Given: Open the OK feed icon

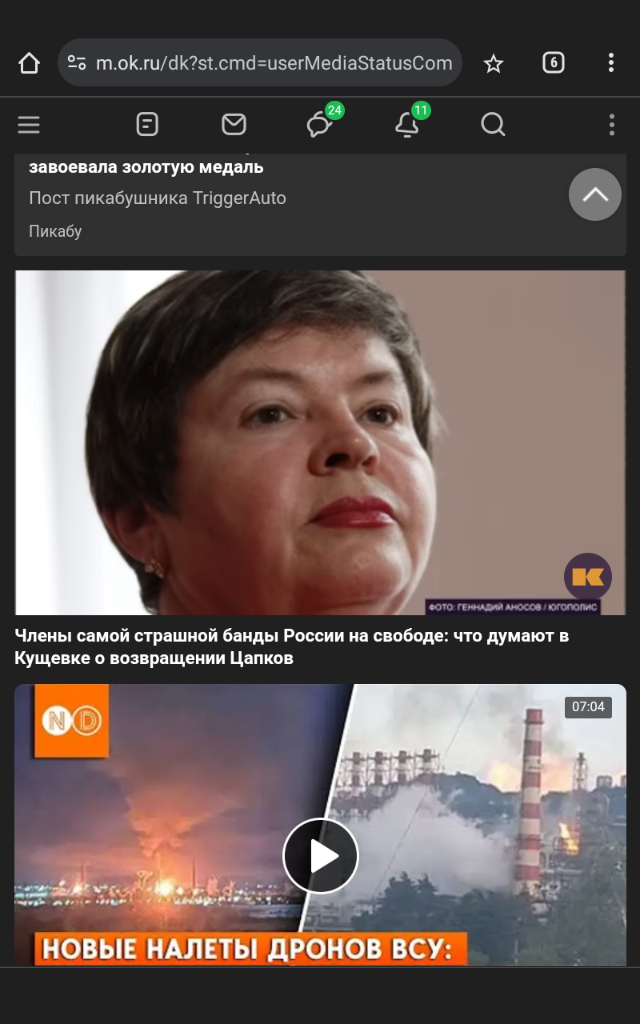Looking at the screenshot, I should (147, 124).
